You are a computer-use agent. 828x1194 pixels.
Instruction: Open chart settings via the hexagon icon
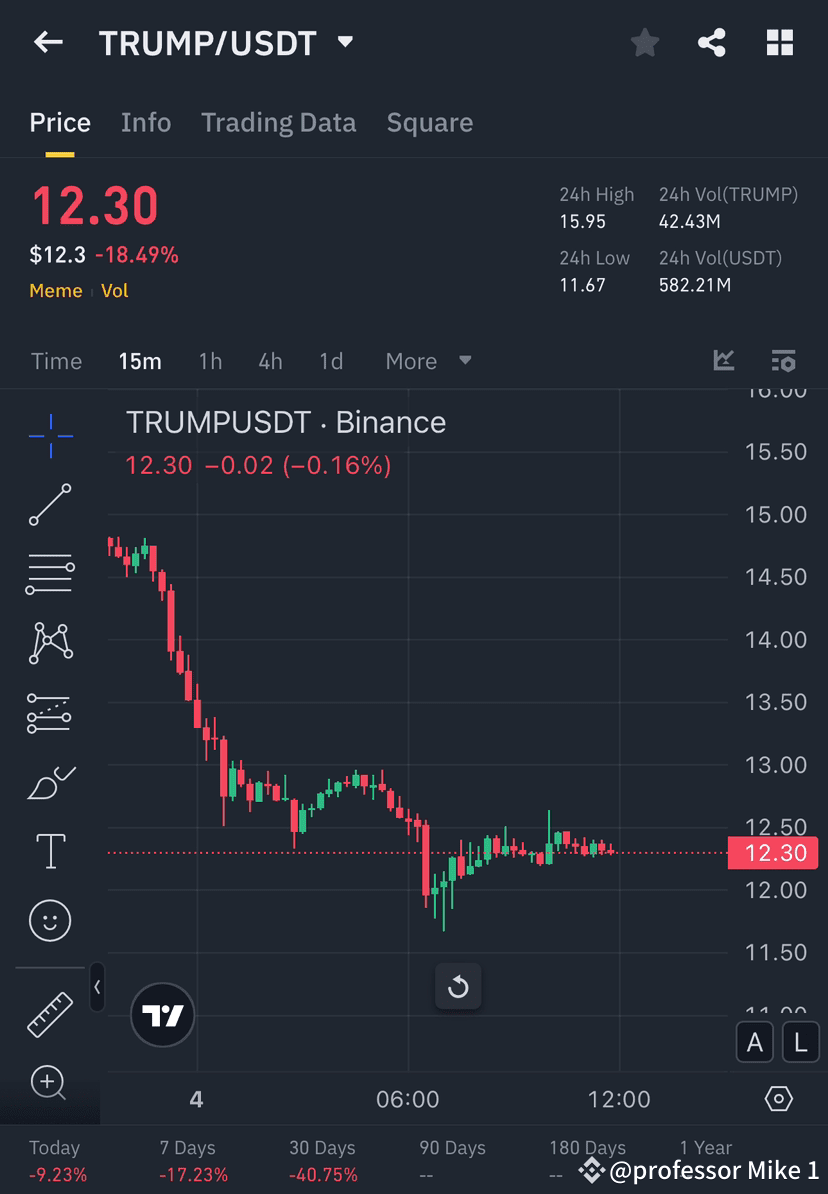point(780,1099)
